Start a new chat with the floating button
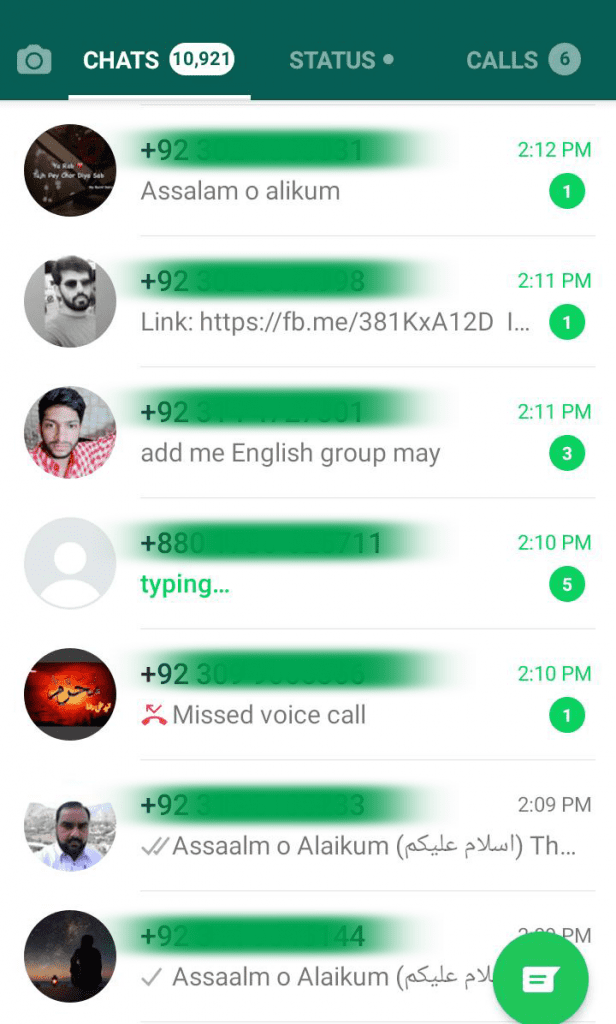 click(540, 979)
